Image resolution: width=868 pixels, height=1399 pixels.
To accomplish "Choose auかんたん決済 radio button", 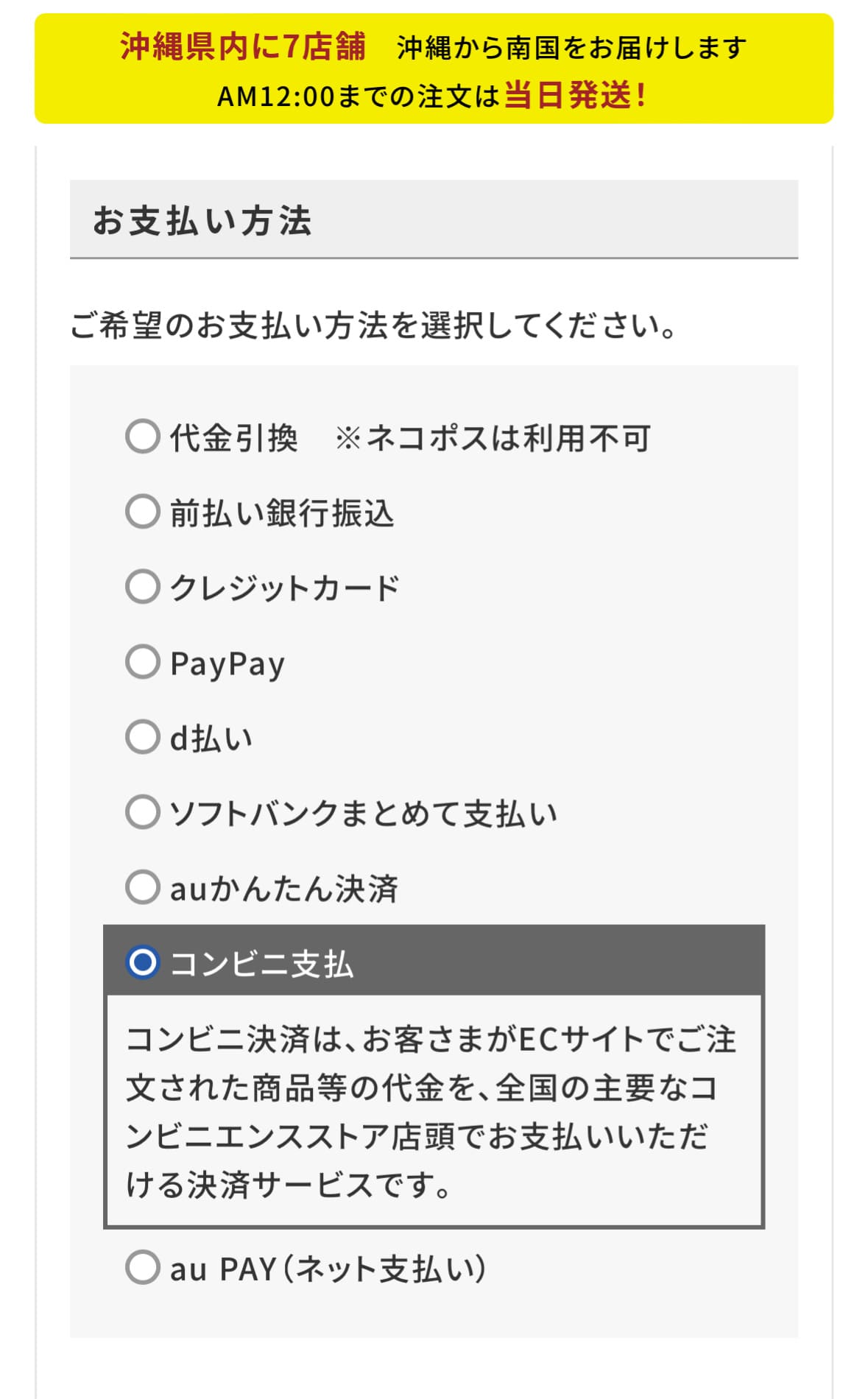I will click(143, 887).
